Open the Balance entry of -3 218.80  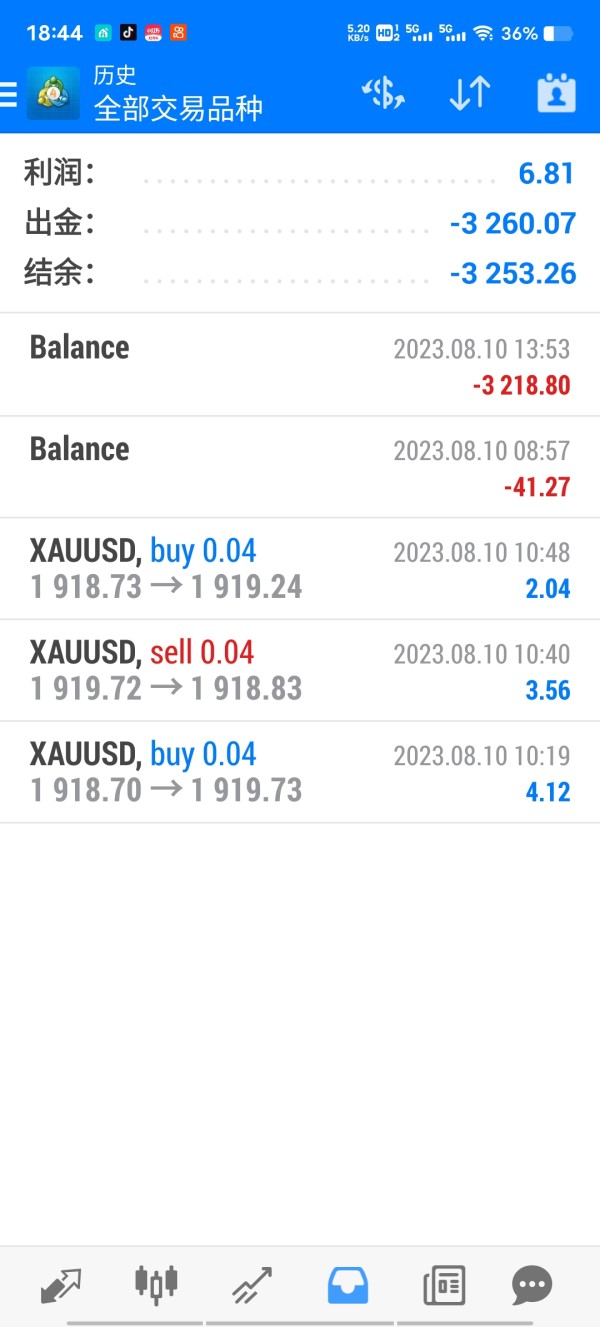pos(300,365)
